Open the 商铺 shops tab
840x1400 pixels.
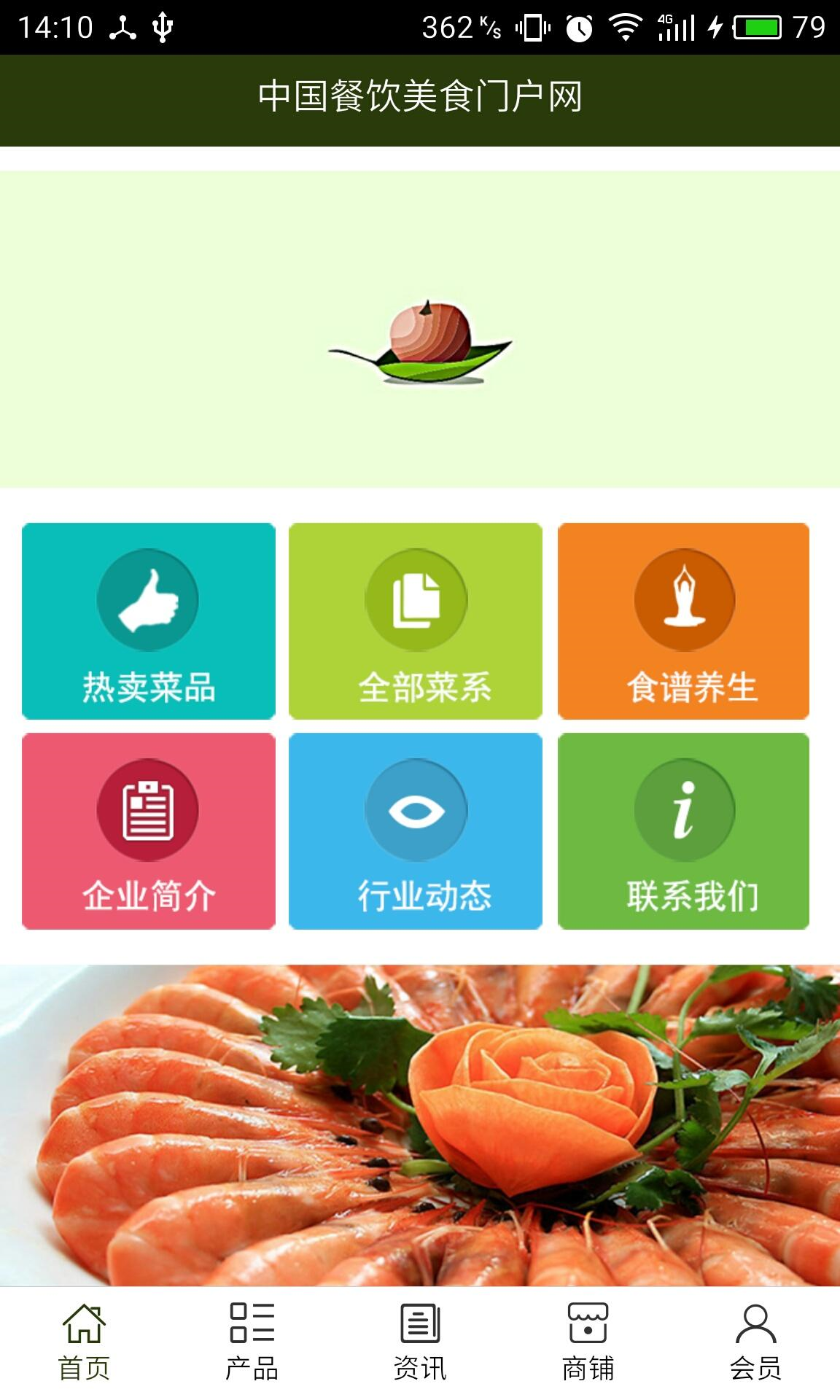coord(588,1343)
